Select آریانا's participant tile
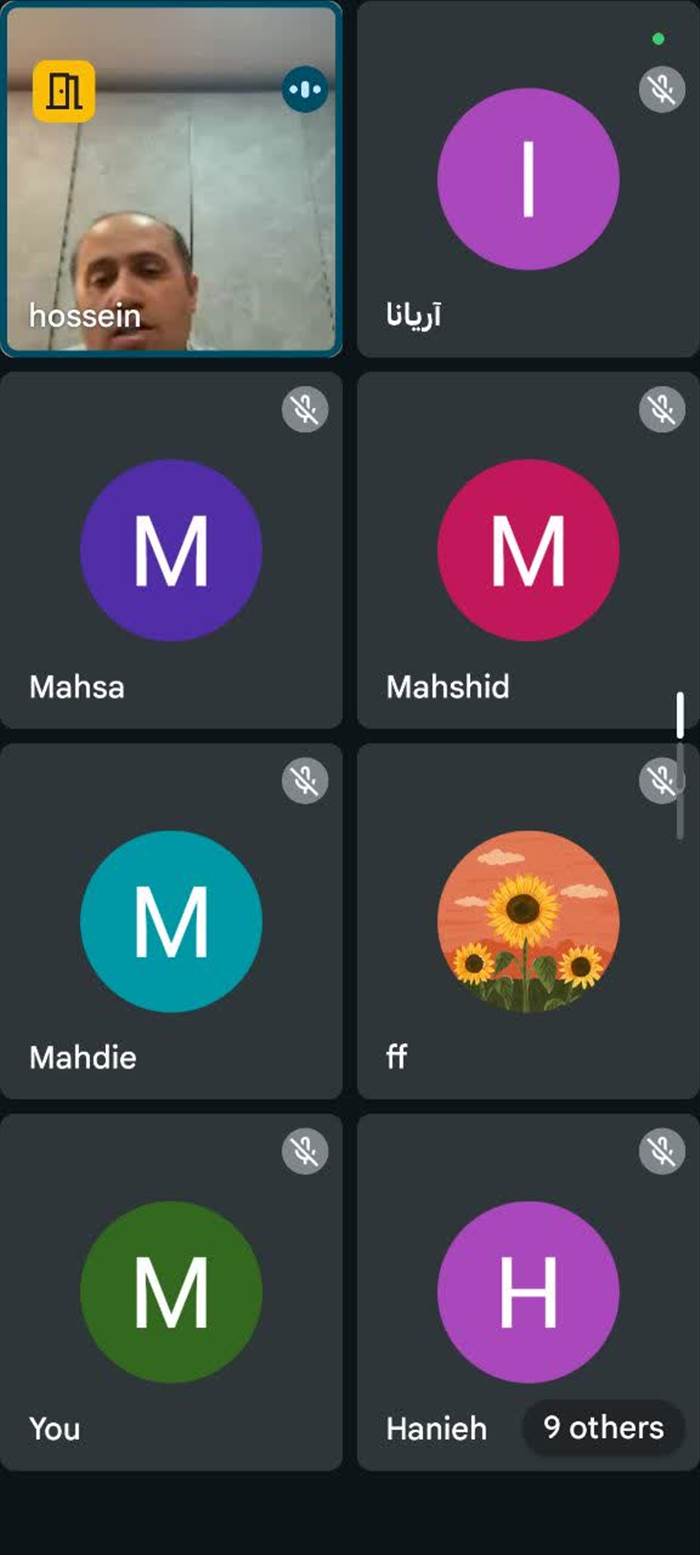The height and width of the screenshot is (1555, 700). (528, 180)
